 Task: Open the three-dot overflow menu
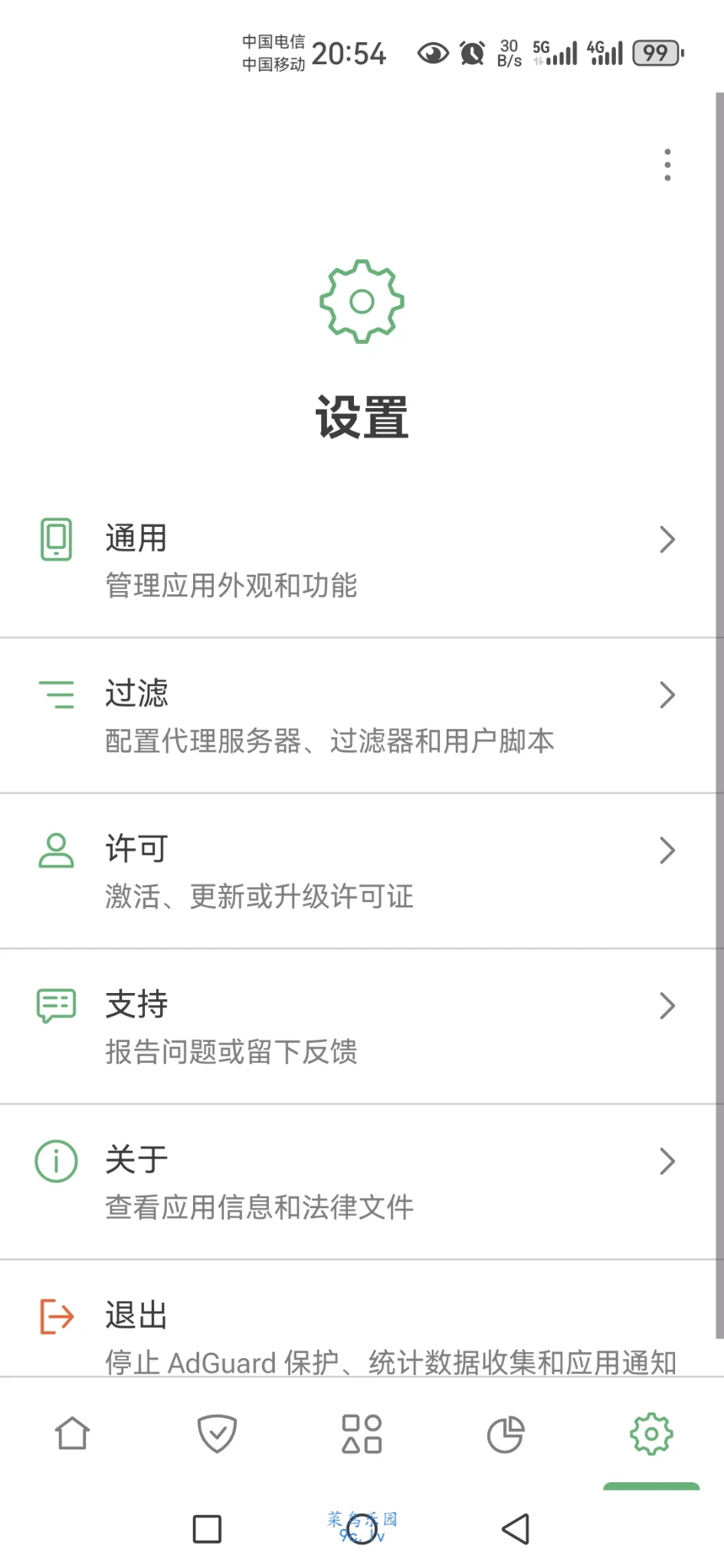[667, 165]
